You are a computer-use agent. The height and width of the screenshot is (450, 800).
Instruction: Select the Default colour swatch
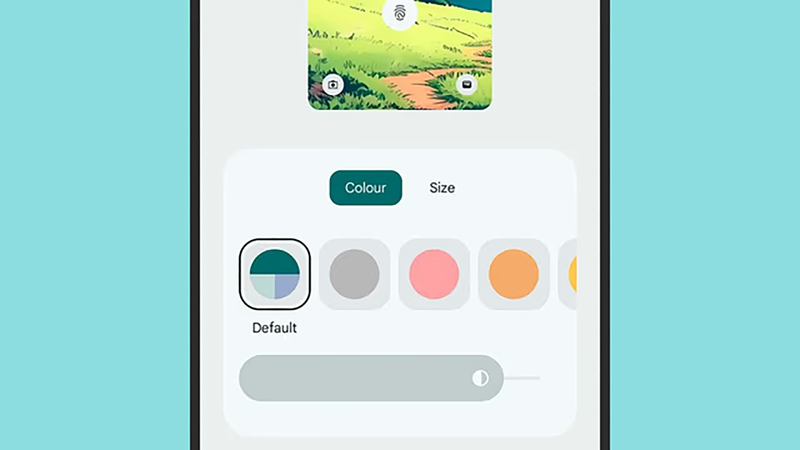275,274
